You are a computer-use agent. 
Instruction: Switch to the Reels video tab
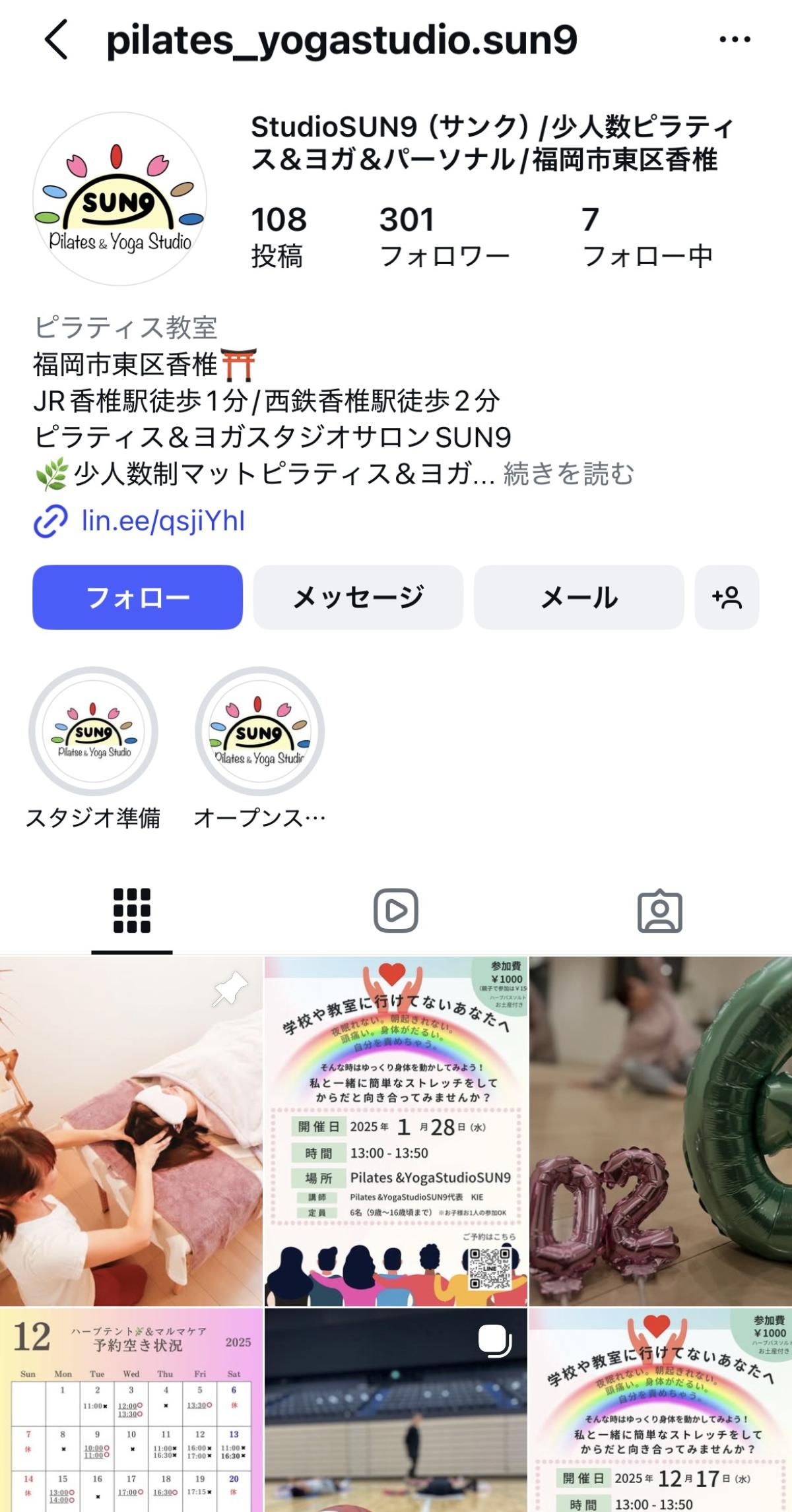pos(396,911)
